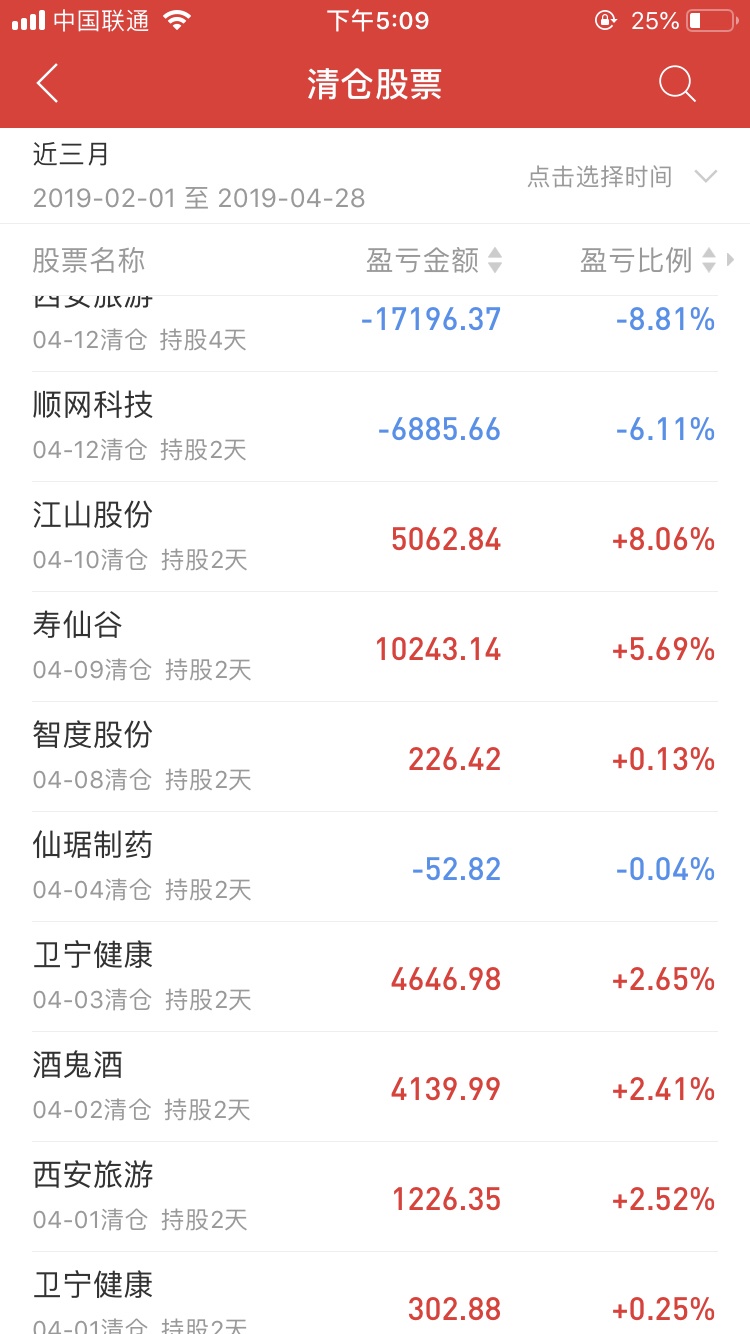The image size is (750, 1334).
Task: Open 西安旅游 cleared on 04-01
Action: (374, 1197)
